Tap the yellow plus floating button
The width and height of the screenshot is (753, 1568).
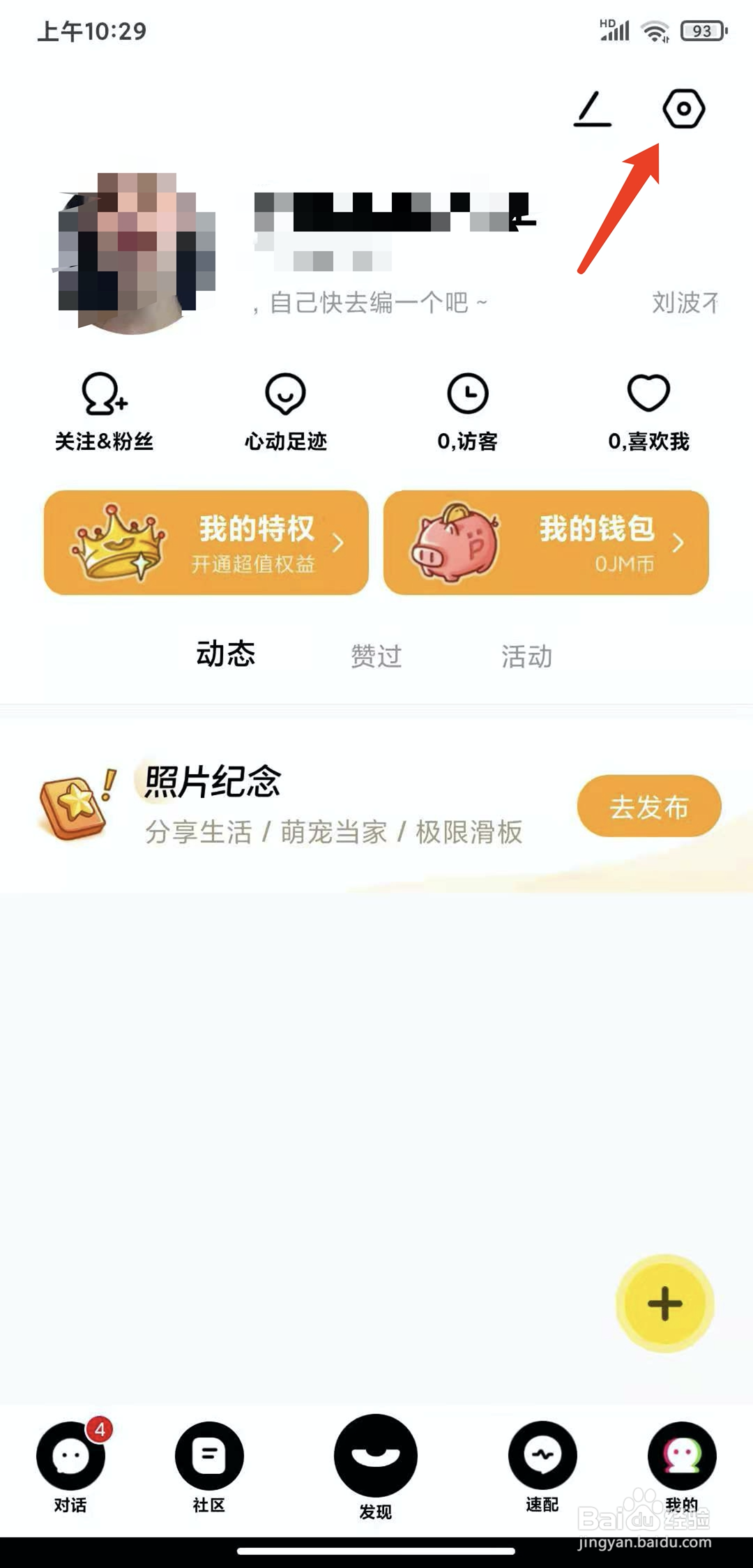tap(664, 1302)
